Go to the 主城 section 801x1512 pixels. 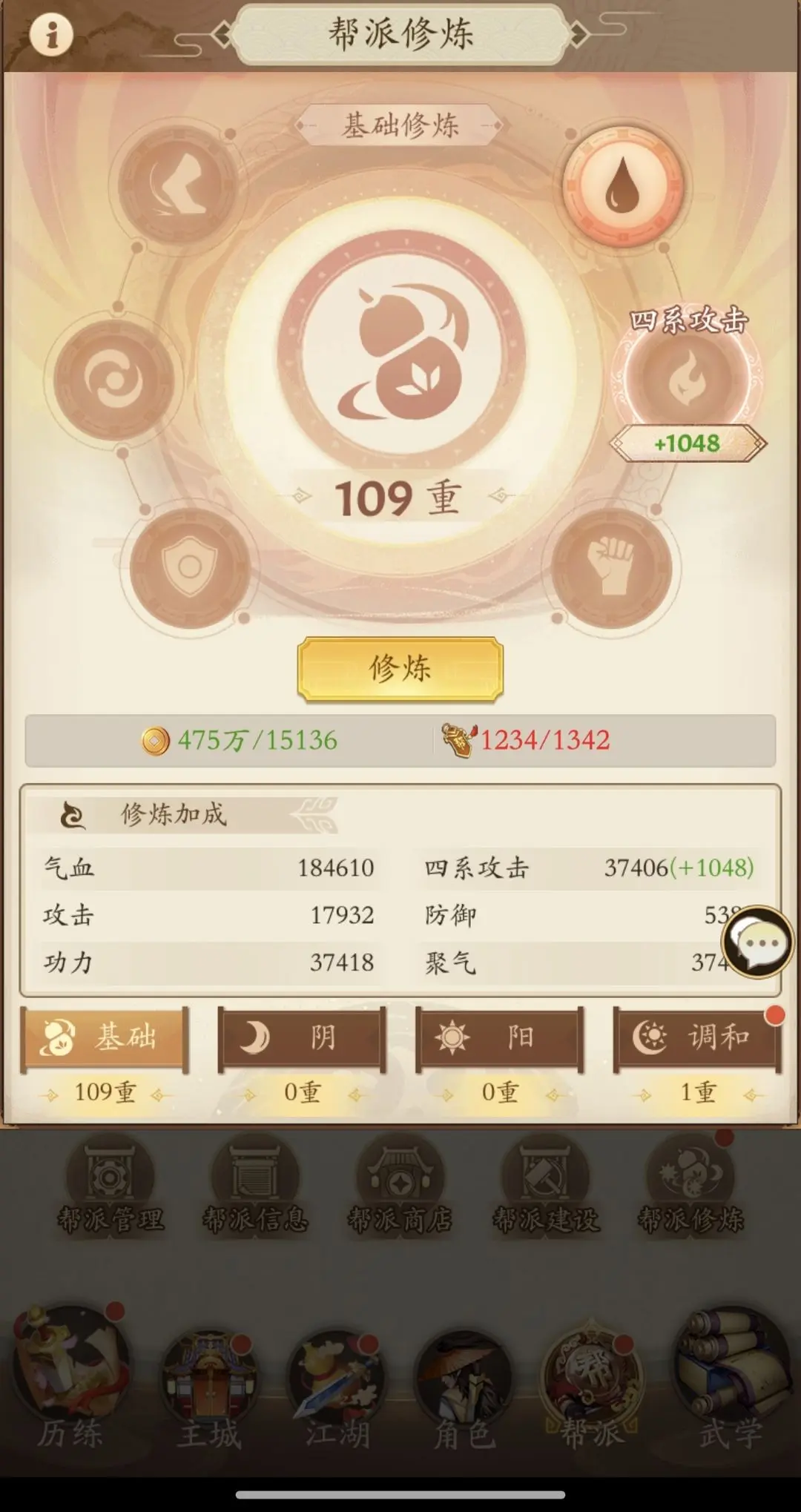[210, 1387]
